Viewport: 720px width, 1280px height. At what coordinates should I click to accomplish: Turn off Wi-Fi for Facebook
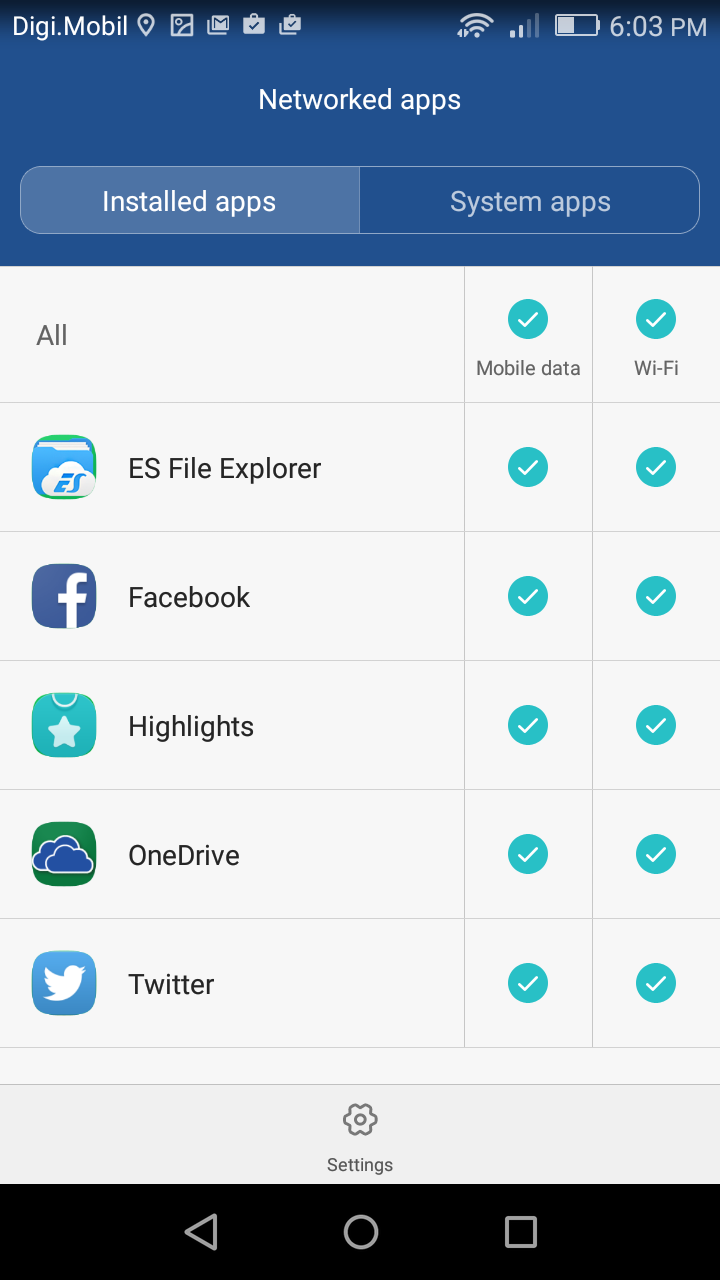[656, 596]
